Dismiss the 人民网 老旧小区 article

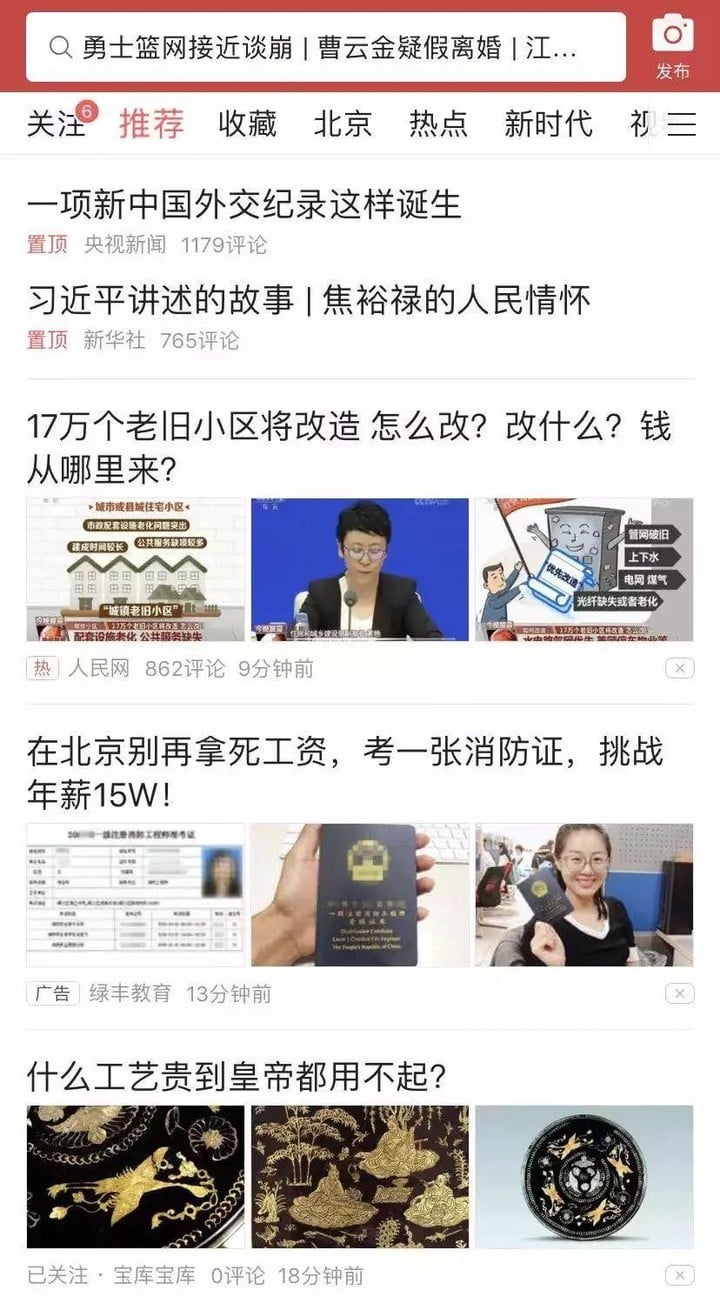679,668
